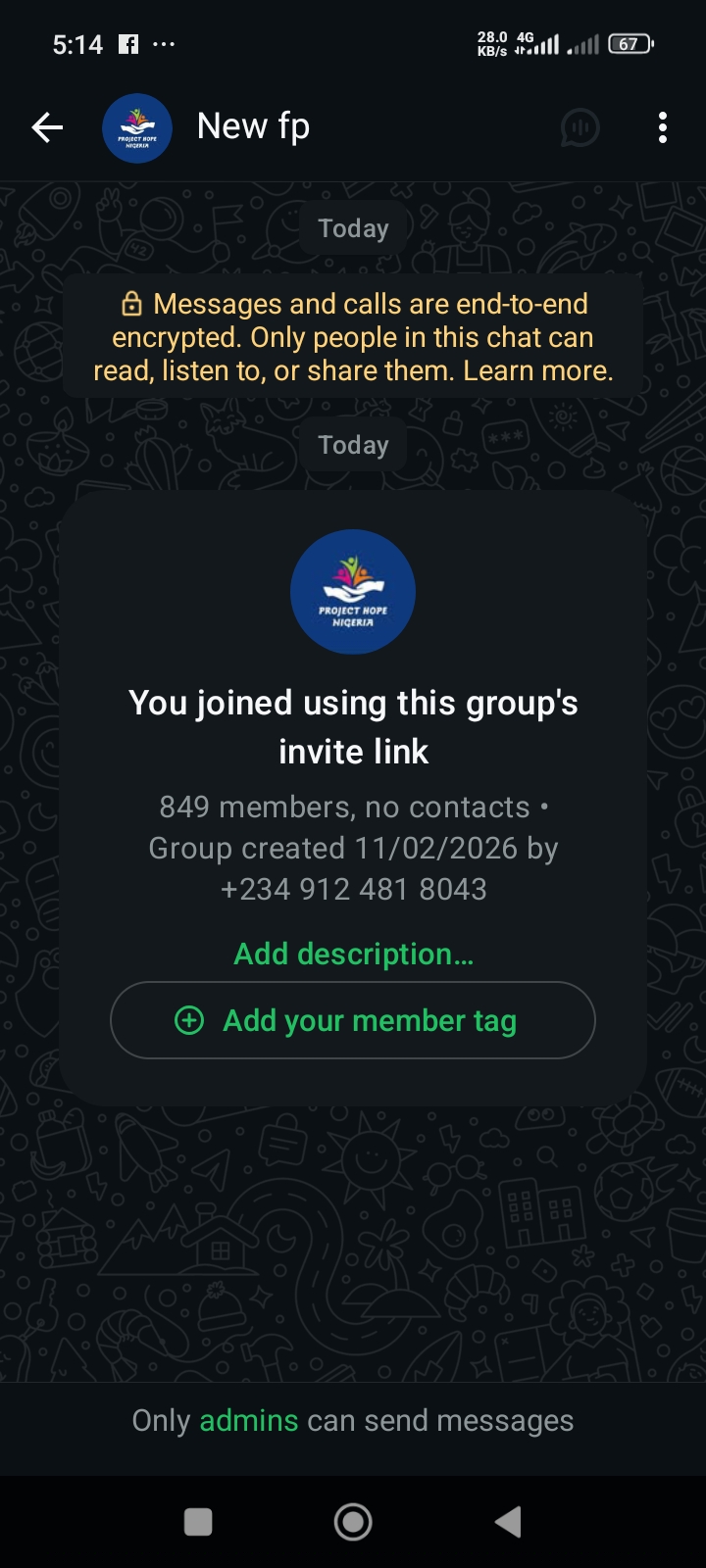Add your member tag
The height and width of the screenshot is (1568, 706).
coord(353,1020)
